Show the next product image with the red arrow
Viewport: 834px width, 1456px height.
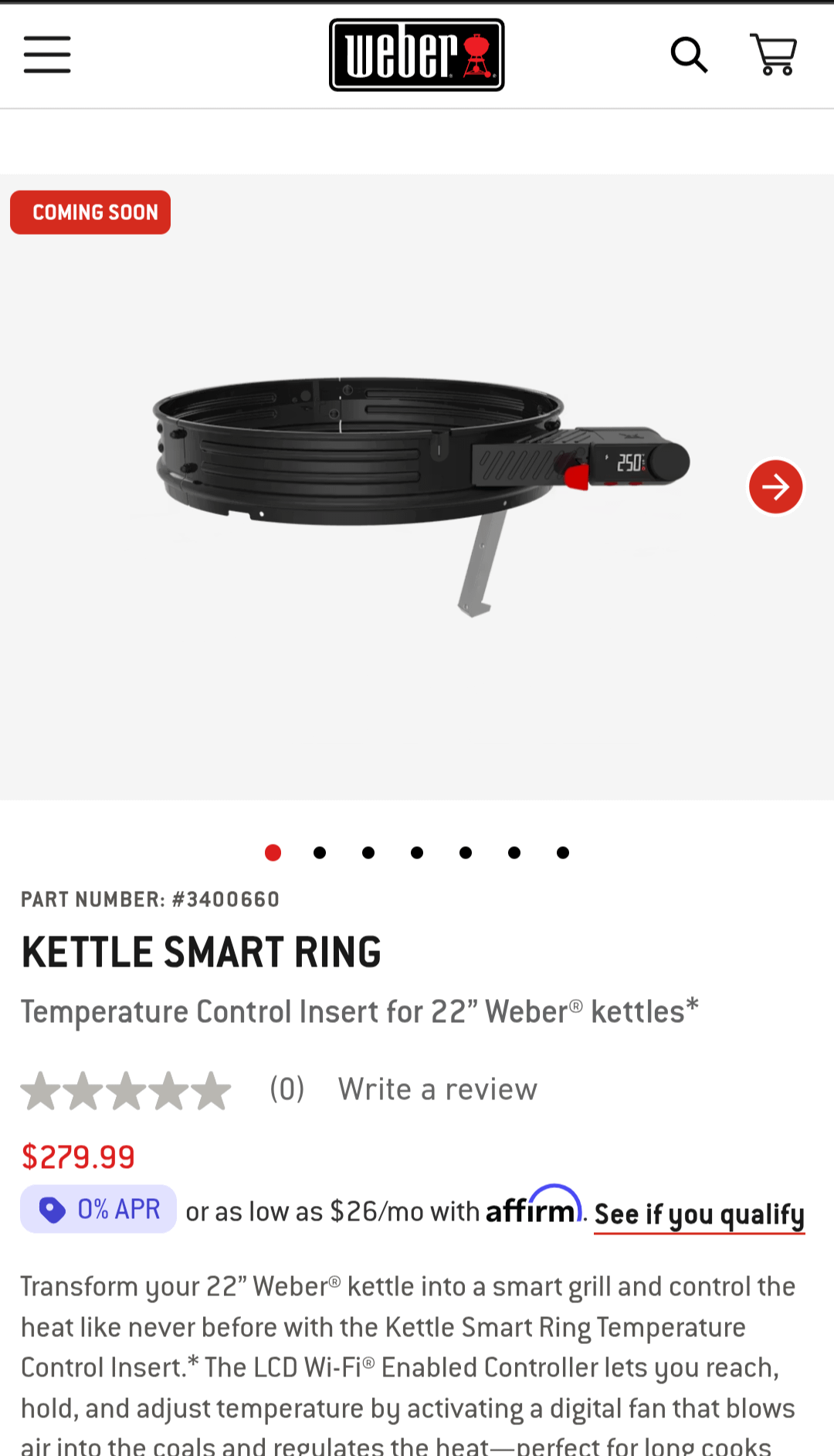point(775,487)
